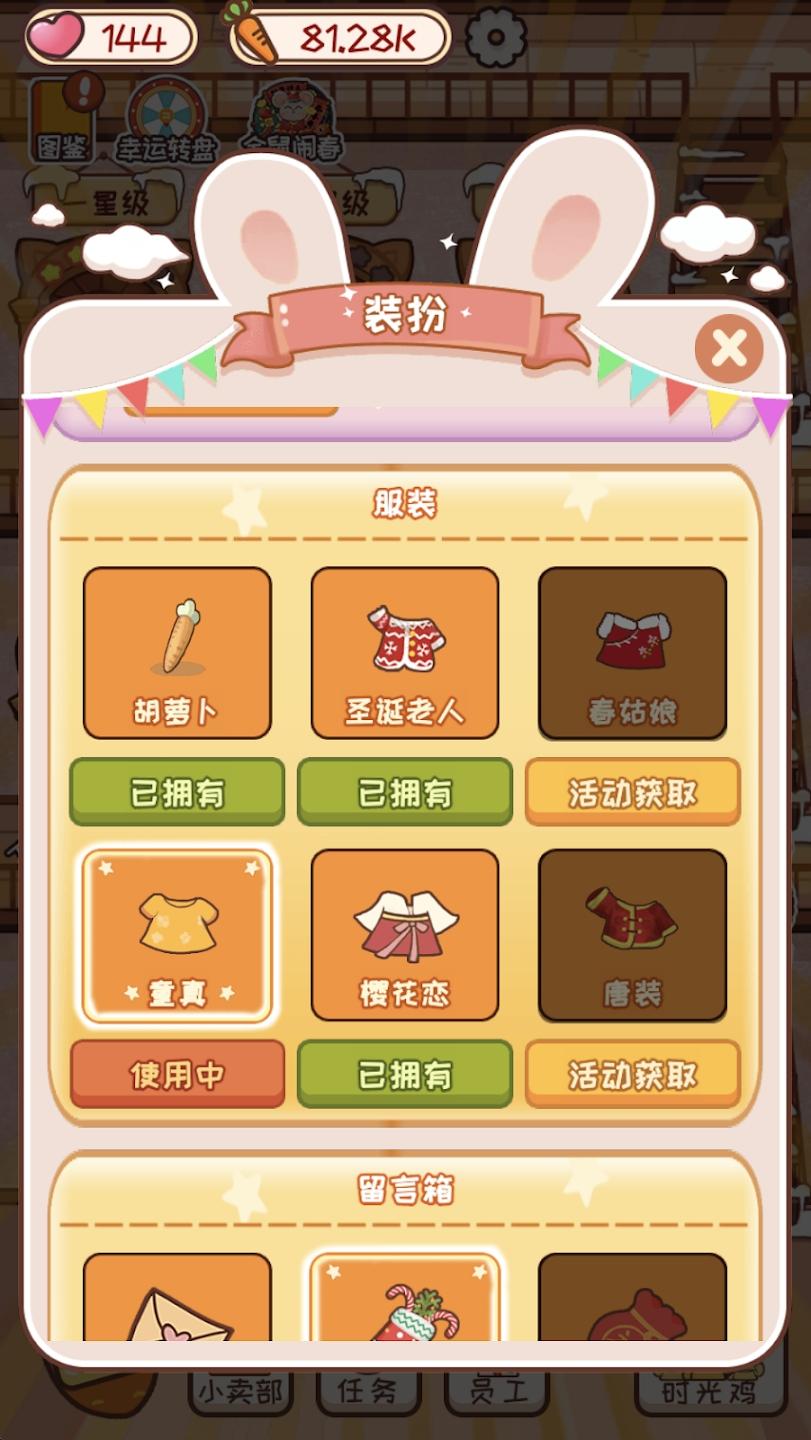Tap 已拥有 button under 樱花恋
Viewport: 811px width, 1440px height.
[405, 1074]
